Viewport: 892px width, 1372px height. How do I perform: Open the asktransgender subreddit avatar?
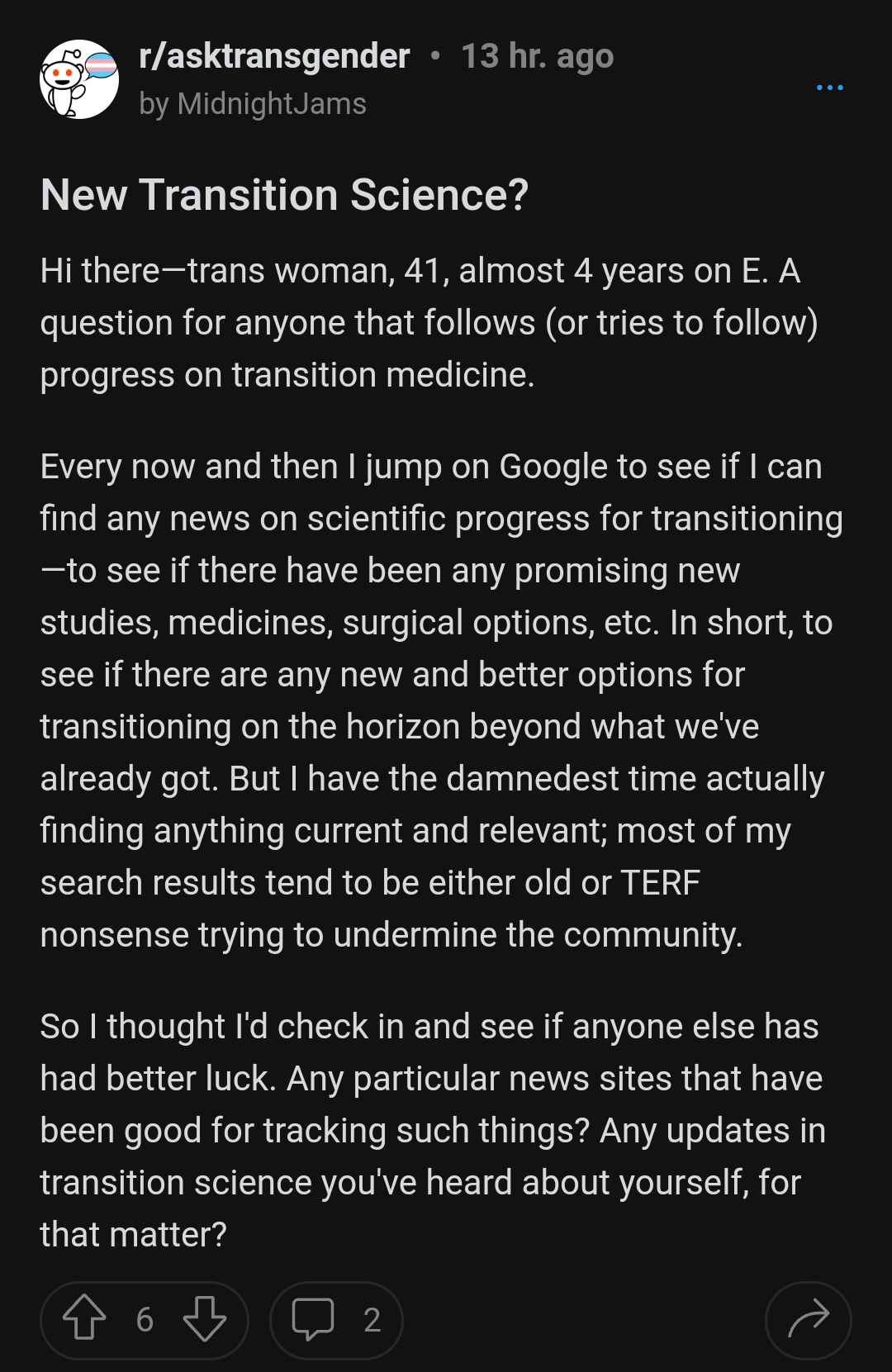[78, 79]
